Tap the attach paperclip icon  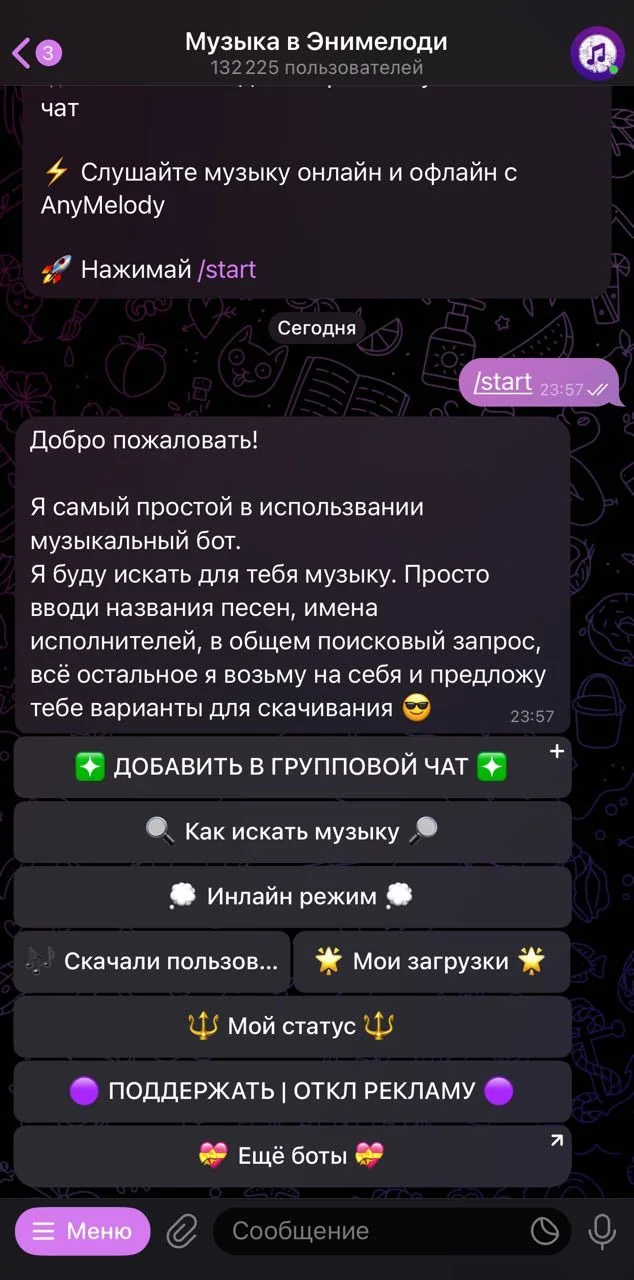181,1231
